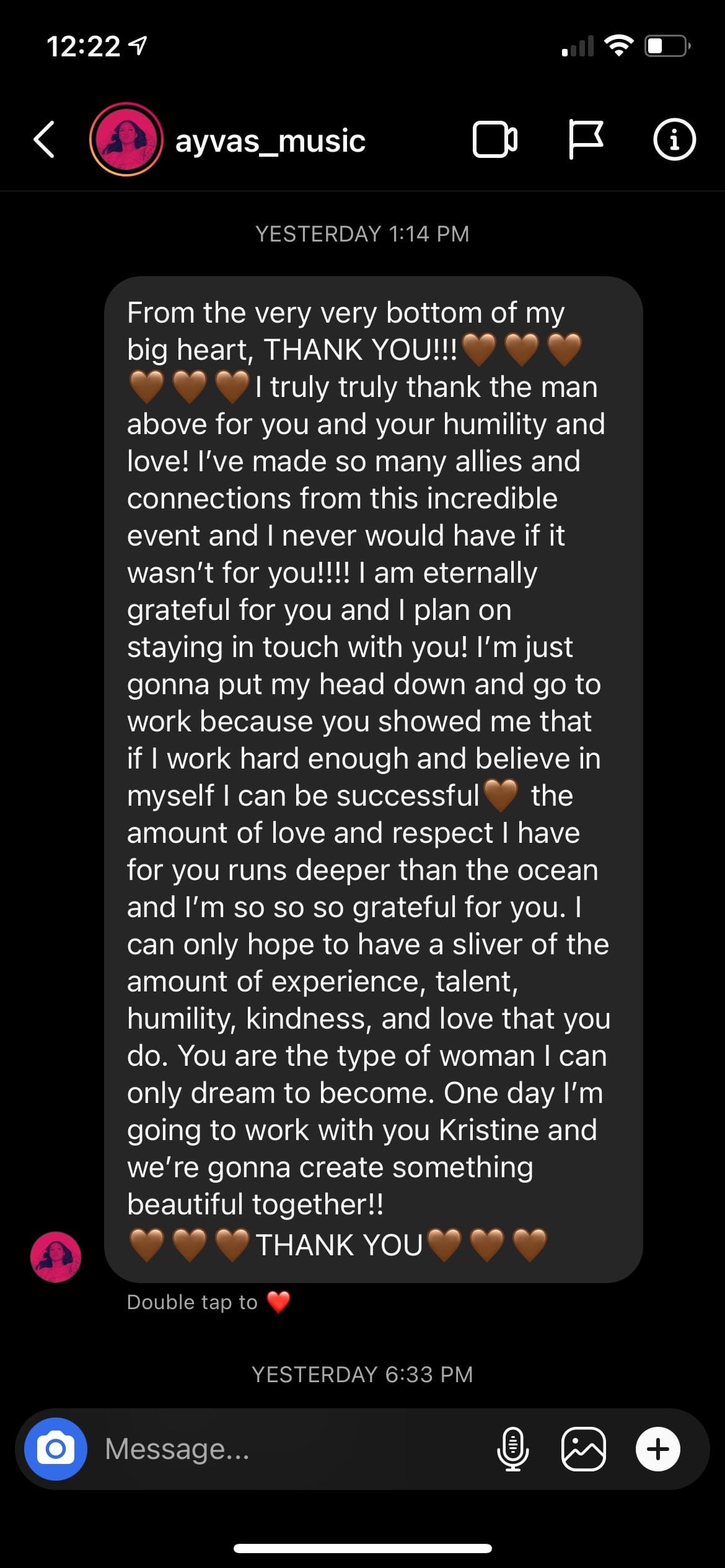Flag this conversation
The height and width of the screenshot is (1568, 725).
[585, 140]
